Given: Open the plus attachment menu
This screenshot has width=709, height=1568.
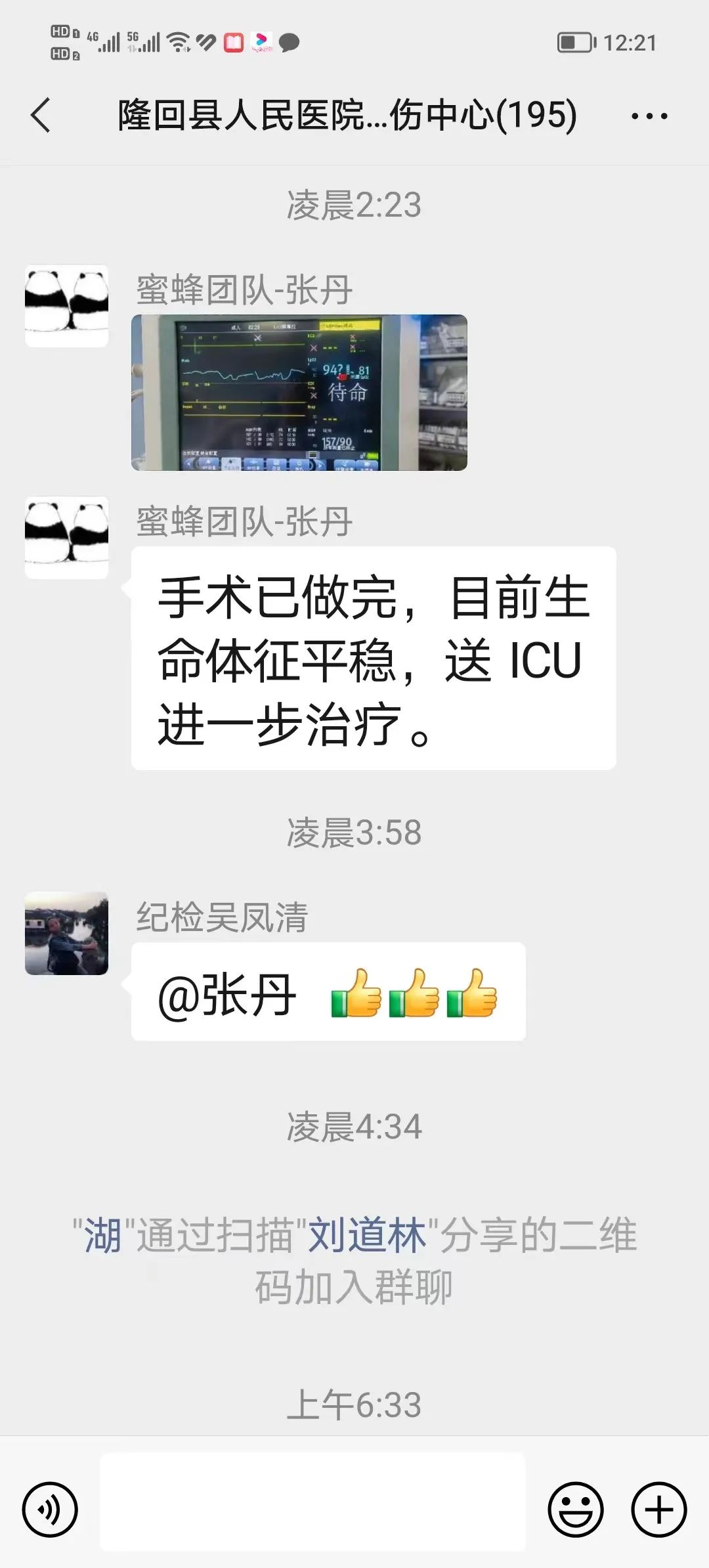Looking at the screenshot, I should (x=658, y=1509).
